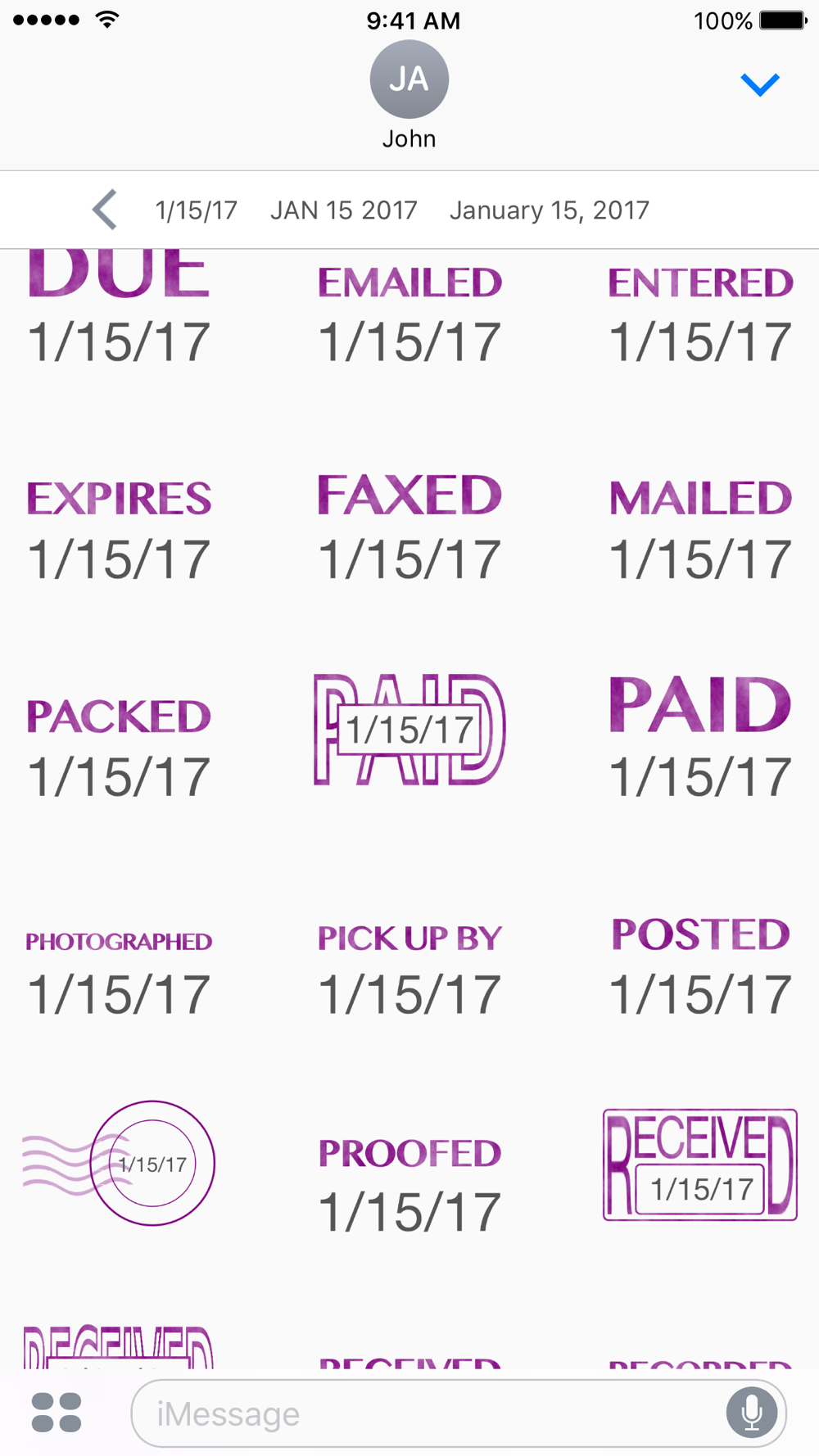Select the PICK UP BY sticker
The image size is (819, 1456).
pos(409,970)
